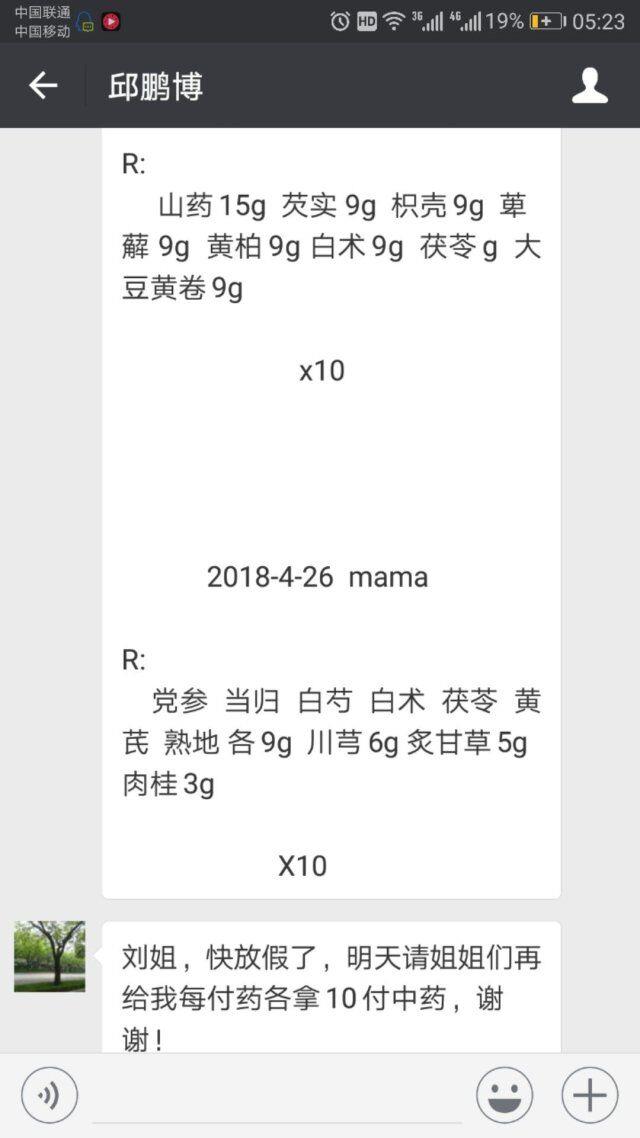View the tree avatar sender's profile
This screenshot has height=1138, width=640.
point(49,957)
